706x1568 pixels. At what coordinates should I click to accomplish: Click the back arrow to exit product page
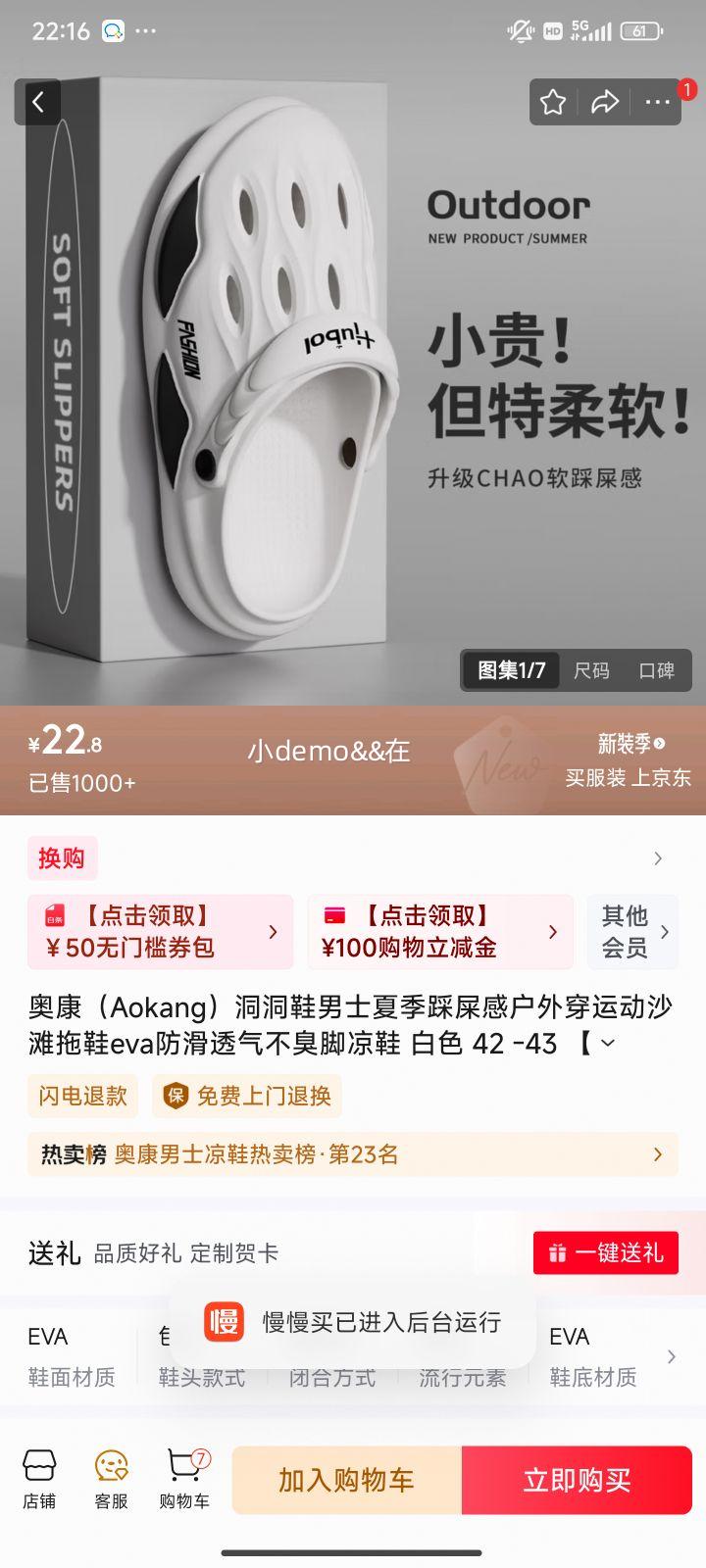coord(37,102)
